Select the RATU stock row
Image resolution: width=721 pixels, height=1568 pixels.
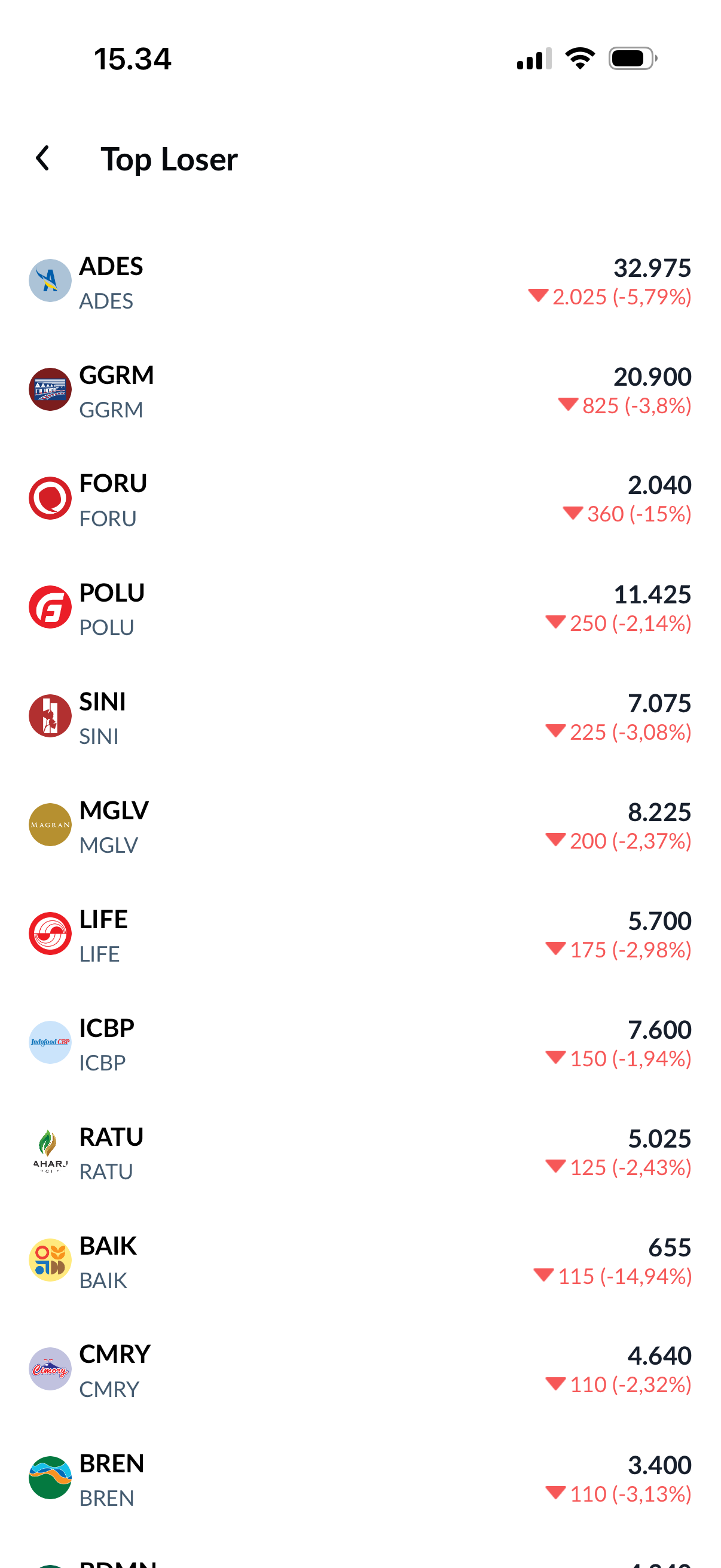click(360, 1153)
